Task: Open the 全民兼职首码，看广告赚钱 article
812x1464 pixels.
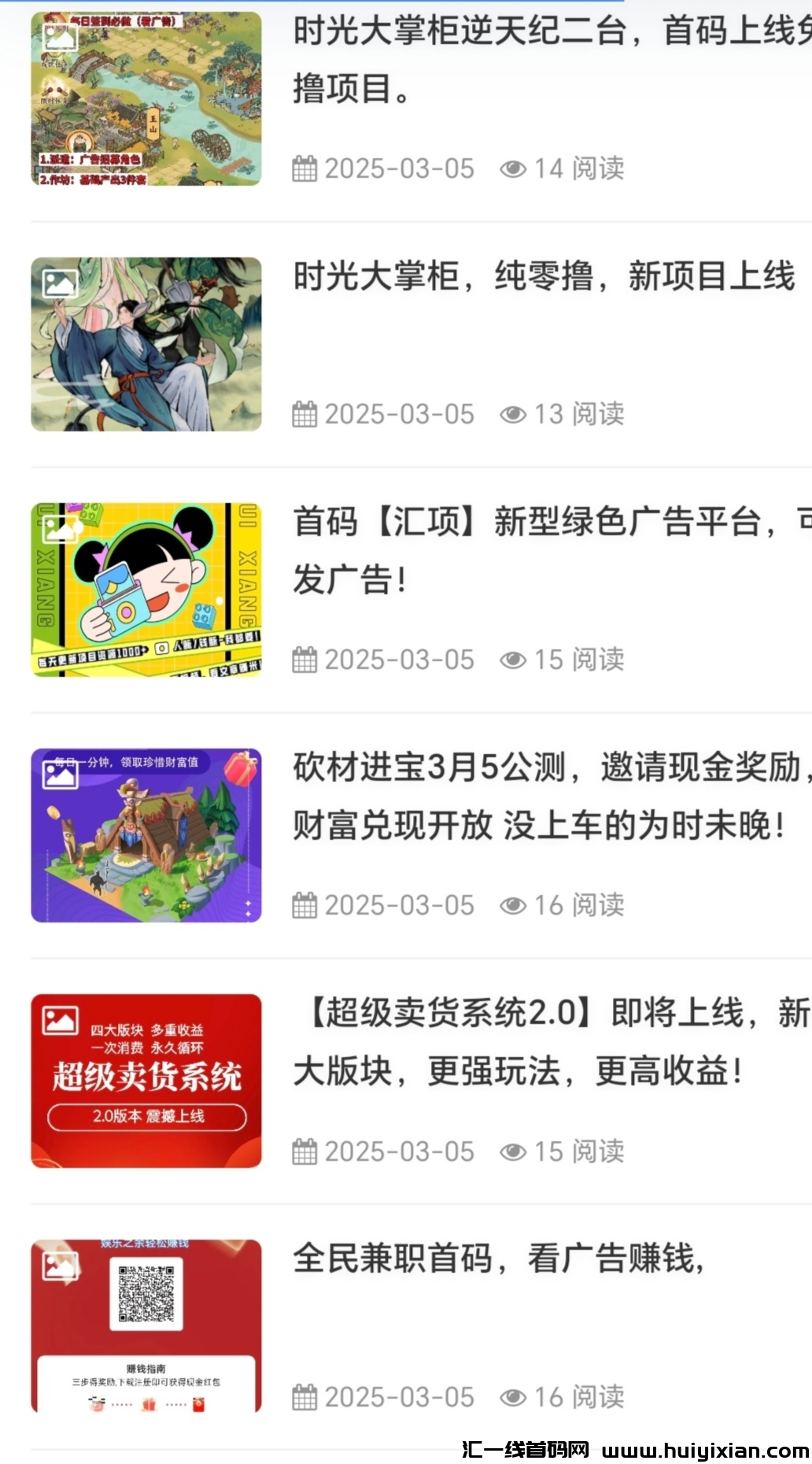Action: tap(498, 1259)
